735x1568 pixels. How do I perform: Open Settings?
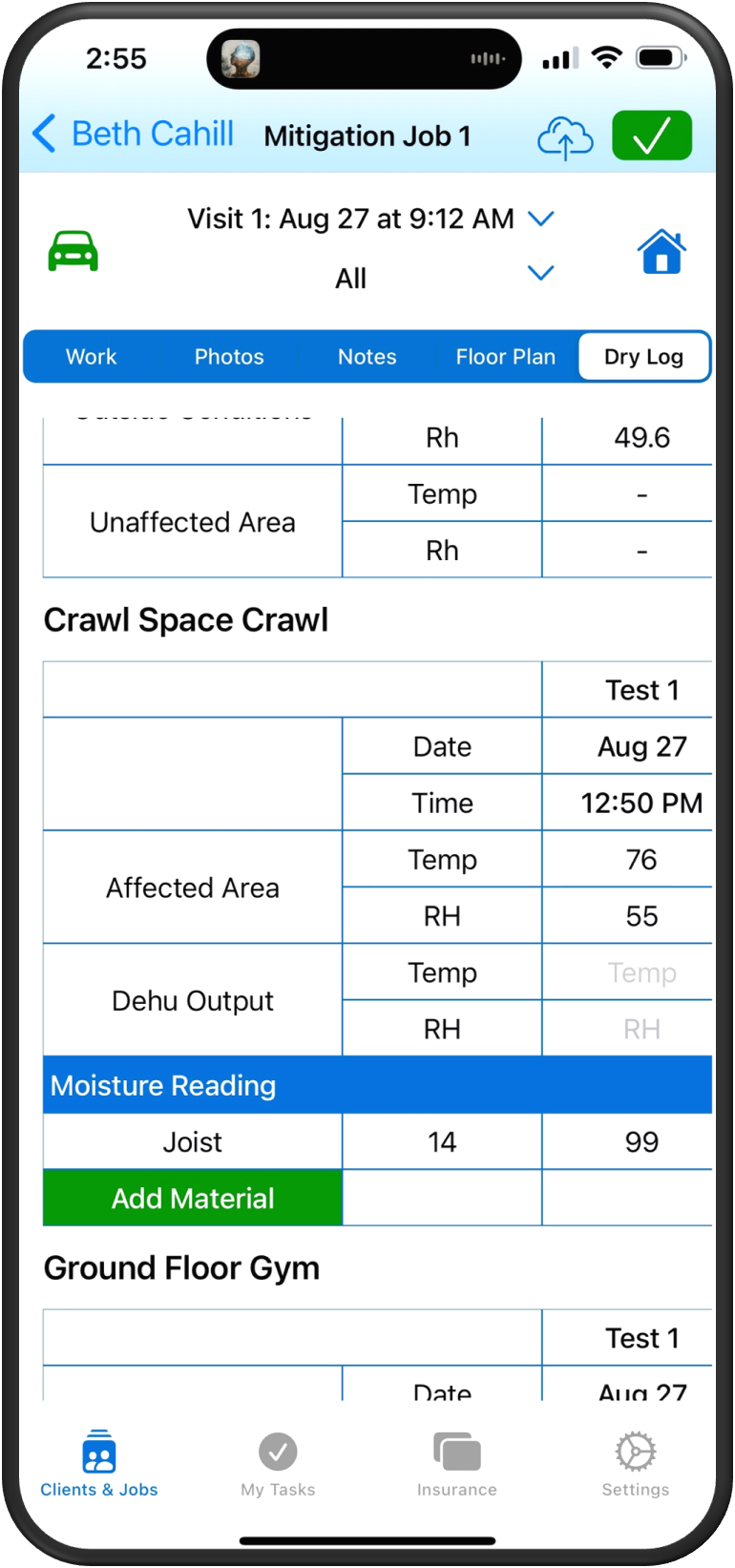click(x=635, y=1464)
